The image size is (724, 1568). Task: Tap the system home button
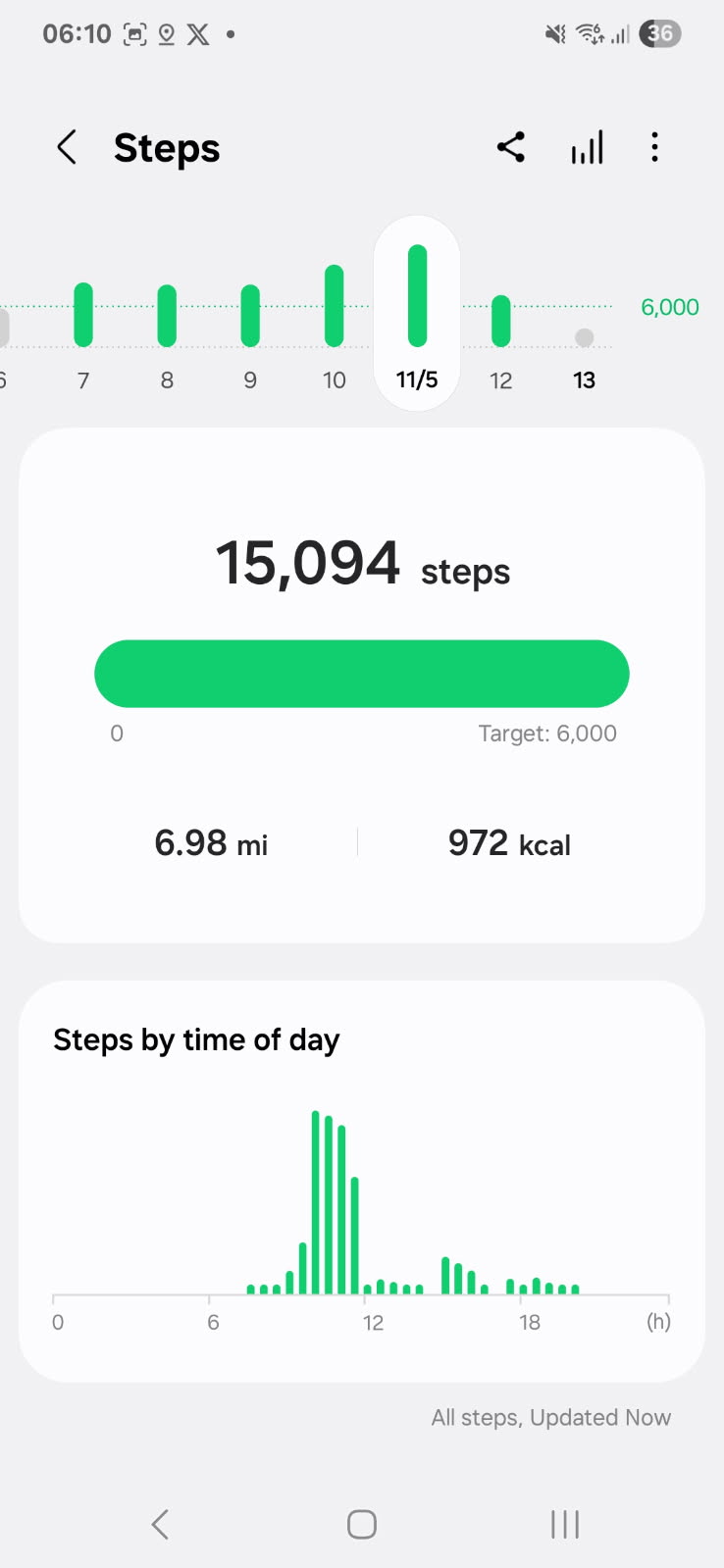coord(362,1524)
